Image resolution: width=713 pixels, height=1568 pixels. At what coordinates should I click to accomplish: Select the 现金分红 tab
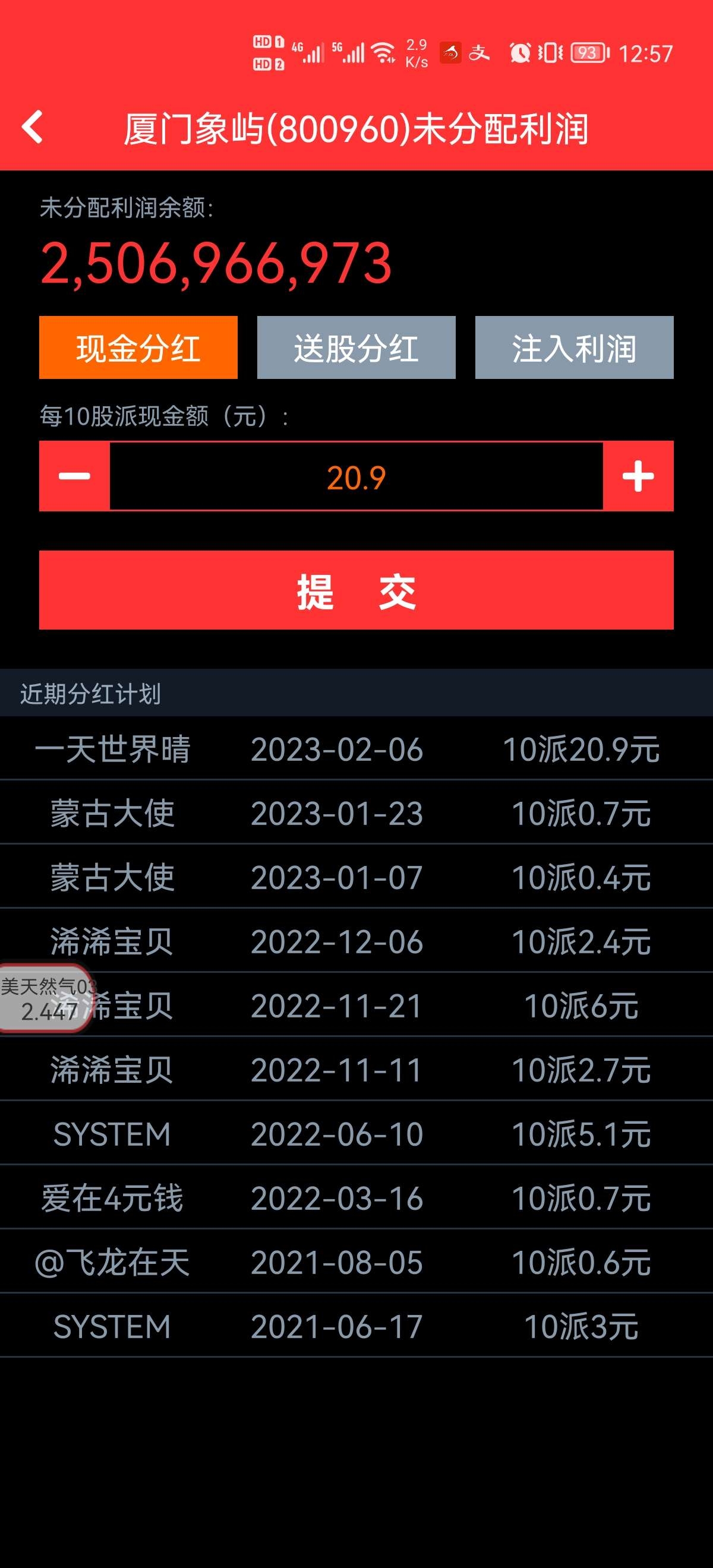(x=138, y=347)
